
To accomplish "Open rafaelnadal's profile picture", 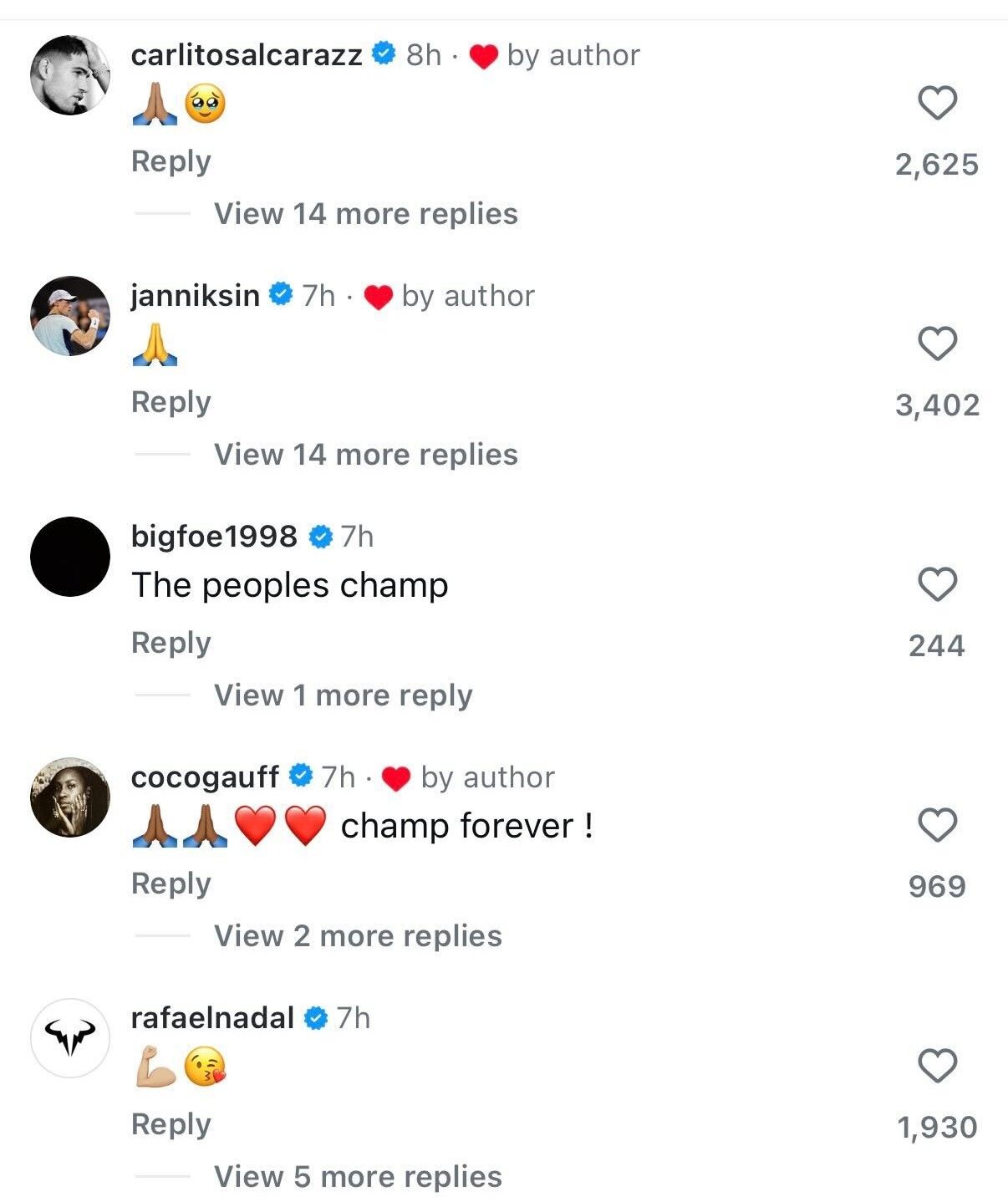I will [x=71, y=1037].
